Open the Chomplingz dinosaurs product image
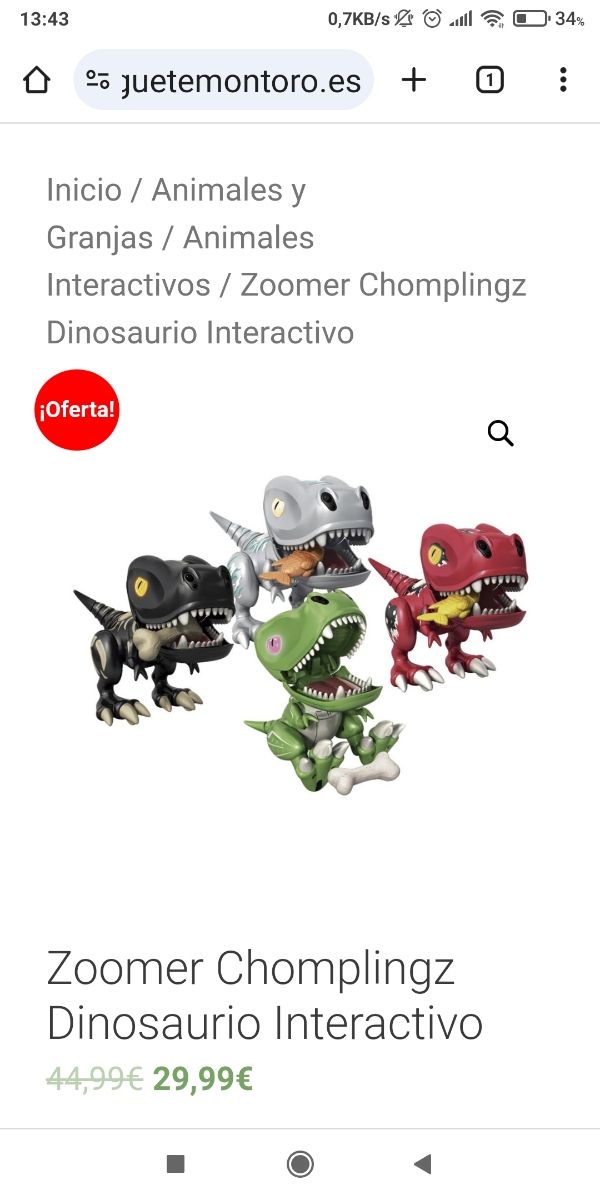 (300, 630)
